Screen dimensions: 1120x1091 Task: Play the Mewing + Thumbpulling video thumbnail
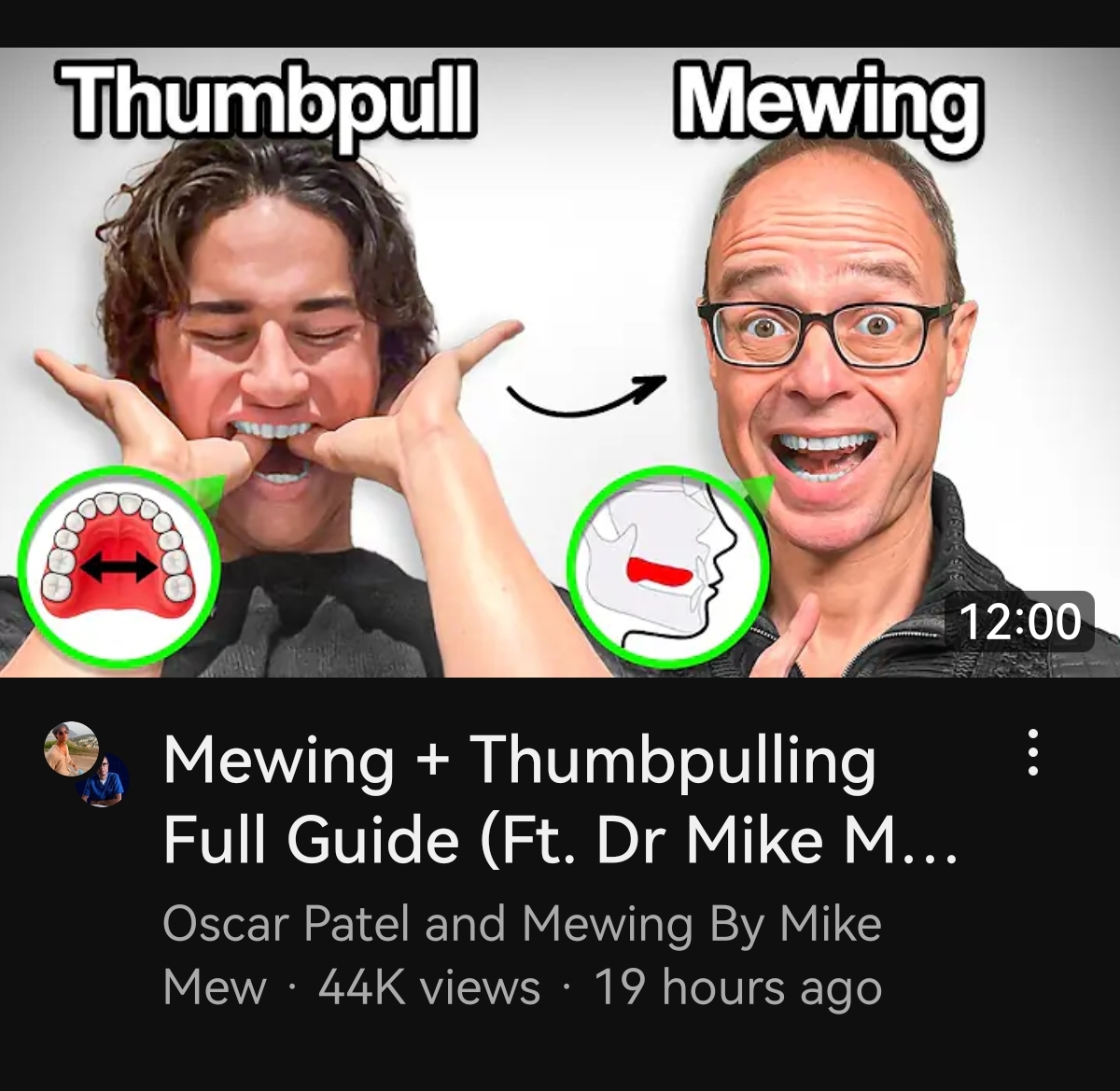(x=560, y=362)
